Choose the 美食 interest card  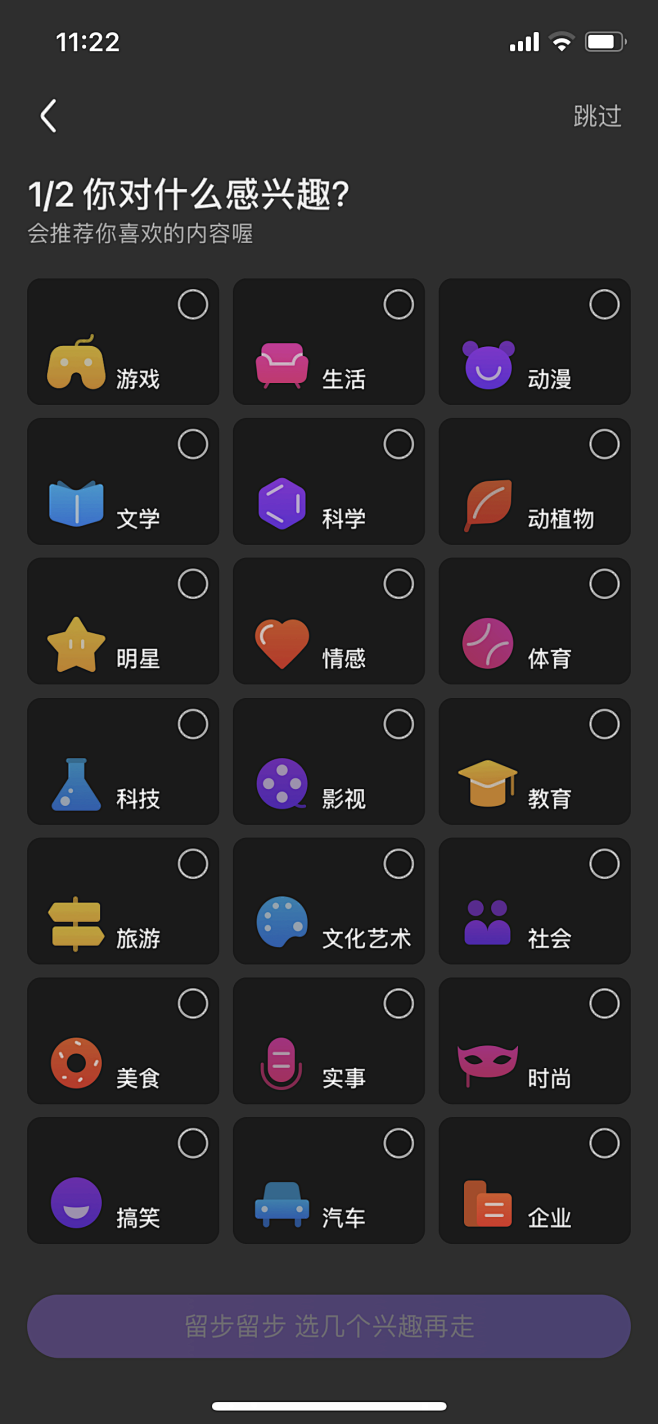123,1042
